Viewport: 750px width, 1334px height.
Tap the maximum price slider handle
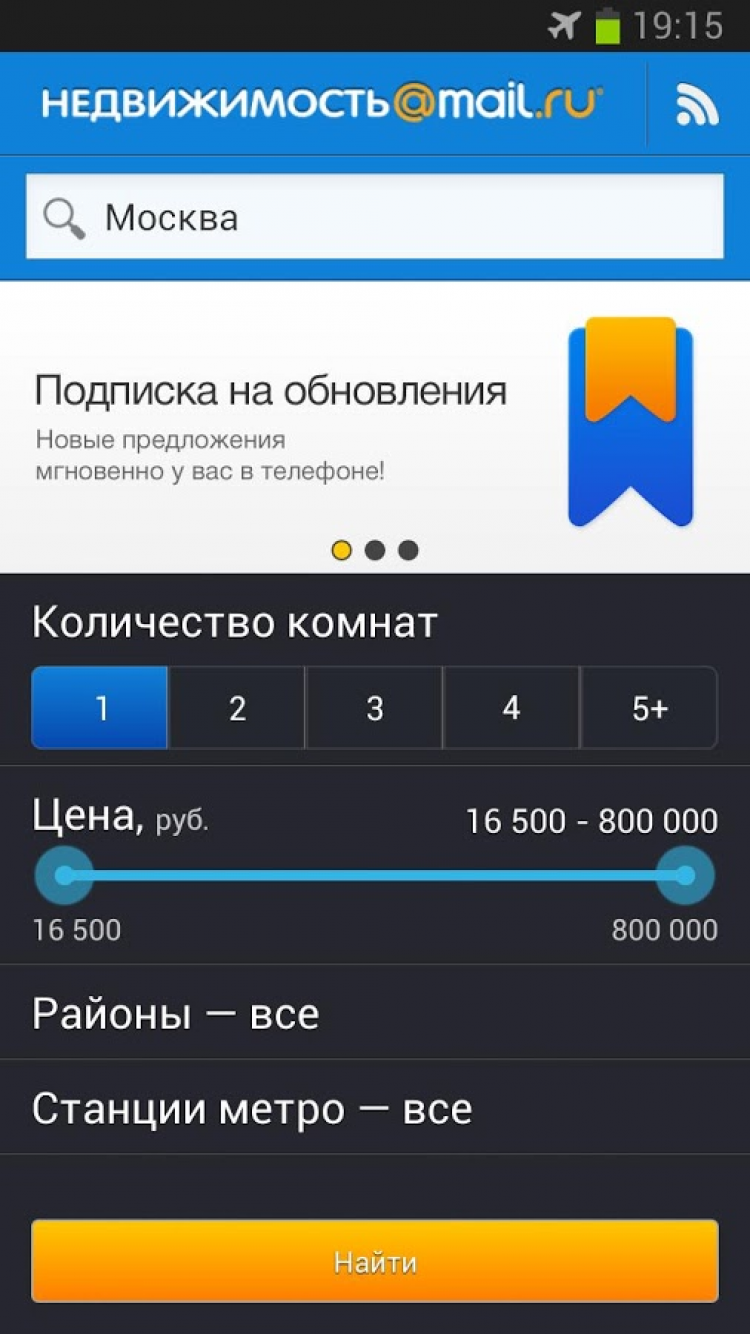pos(685,876)
